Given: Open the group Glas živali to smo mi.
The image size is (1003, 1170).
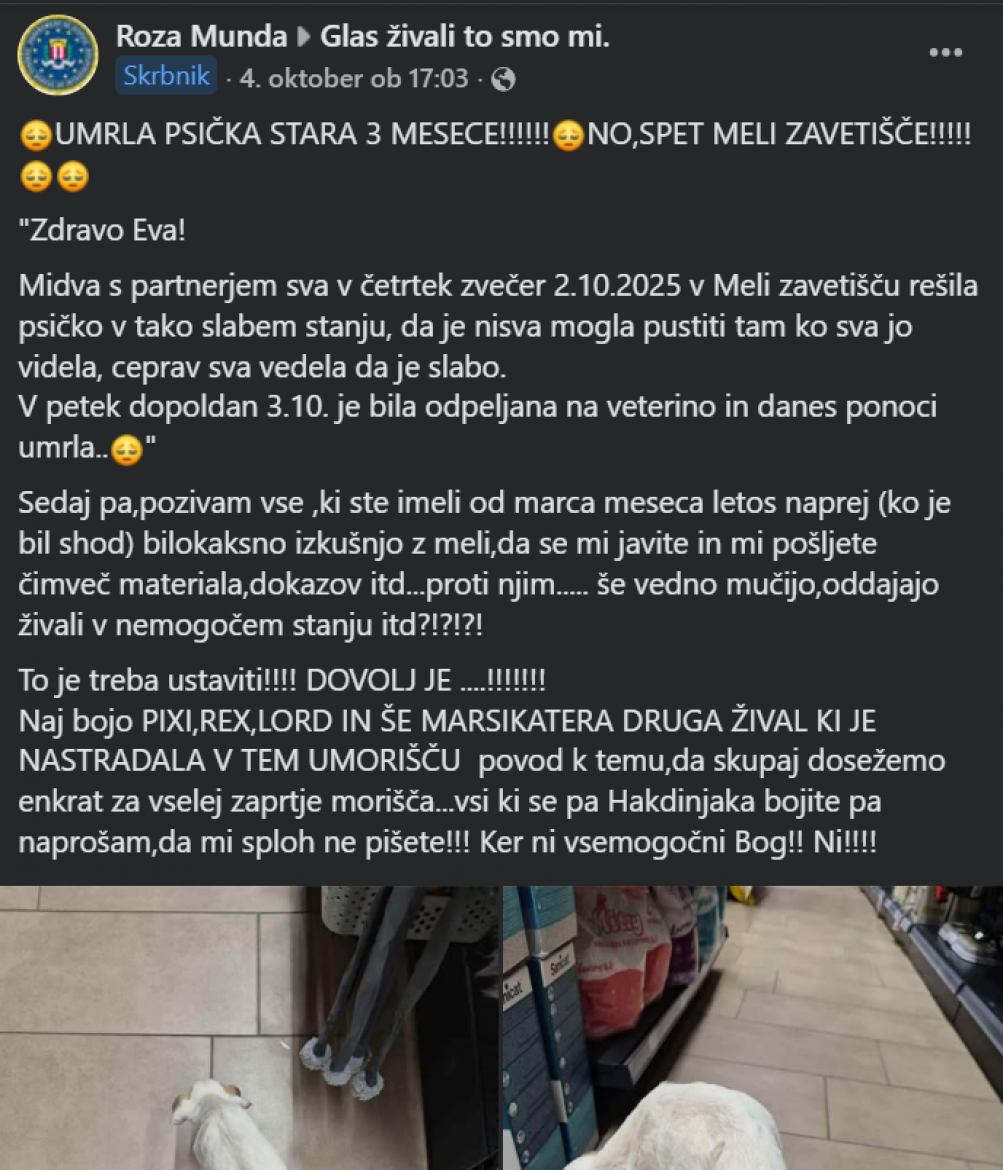Looking at the screenshot, I should tap(464, 37).
